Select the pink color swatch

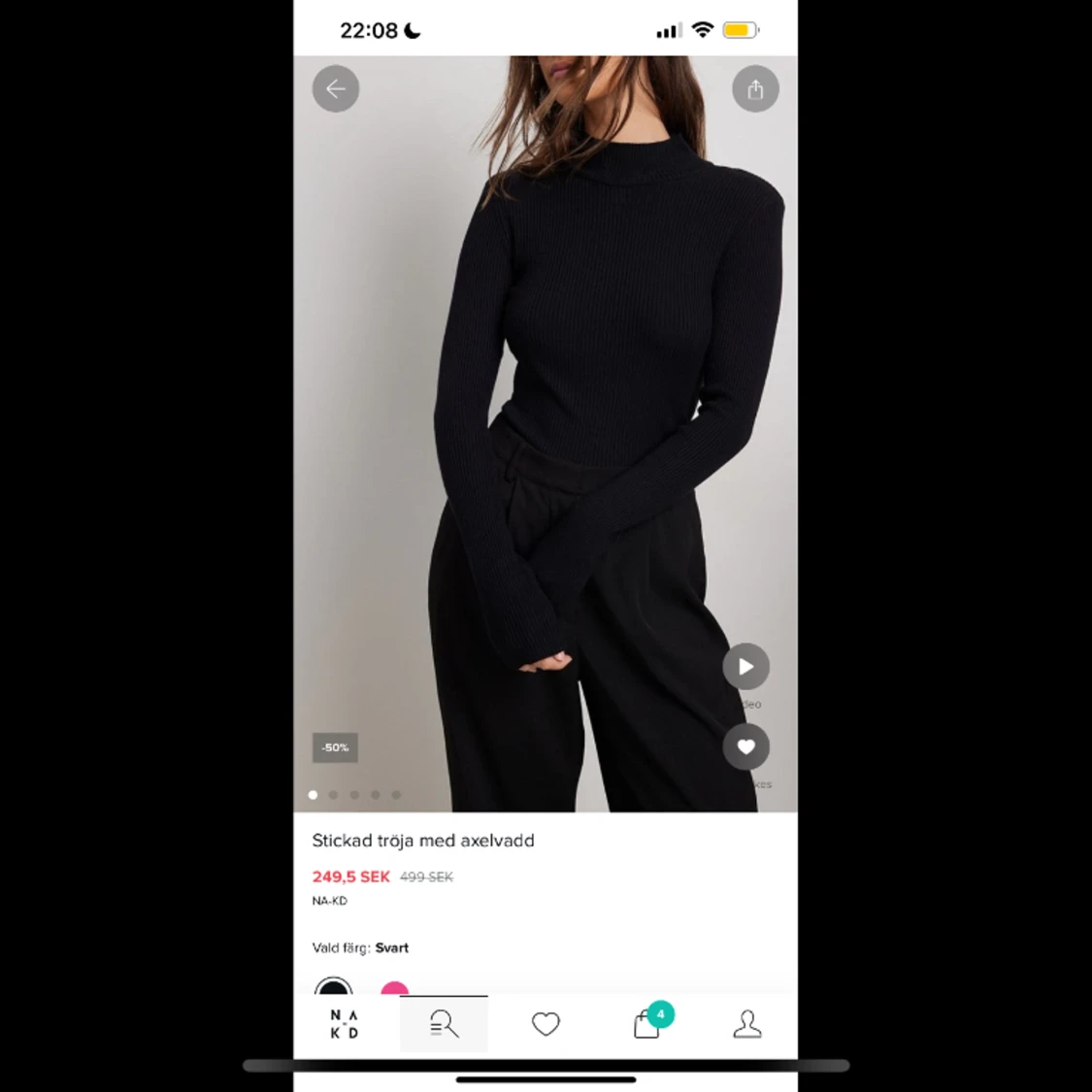point(394,988)
